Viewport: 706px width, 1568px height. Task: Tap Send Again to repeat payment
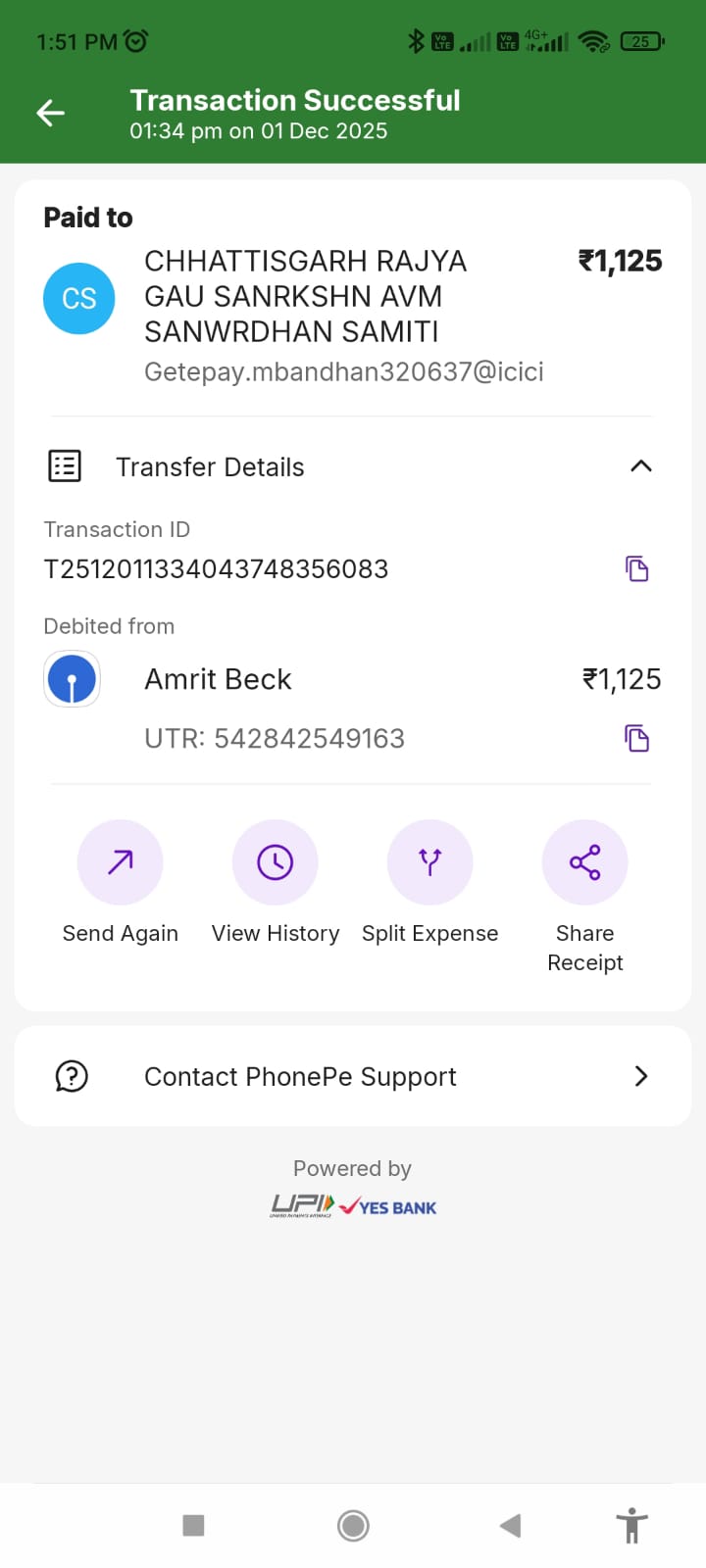pyautogui.click(x=120, y=862)
